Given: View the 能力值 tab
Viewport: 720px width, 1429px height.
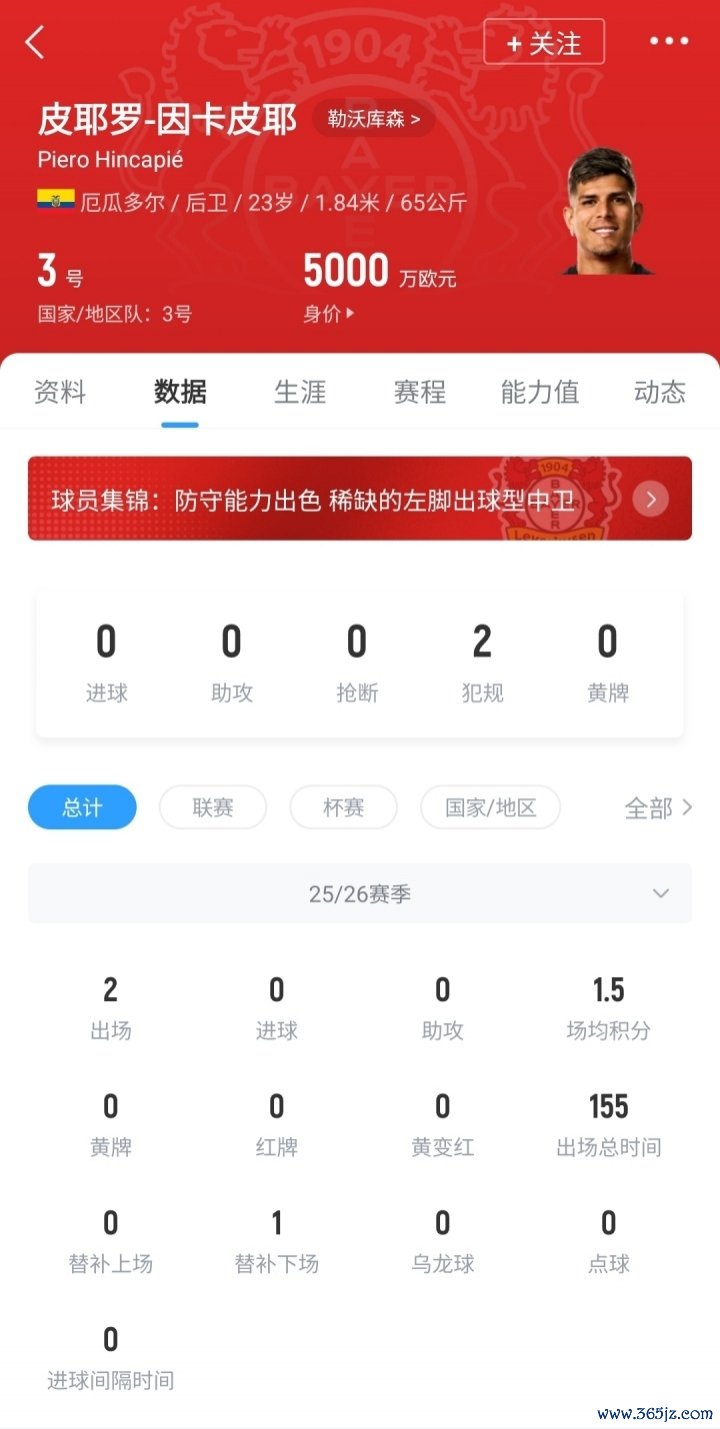Looking at the screenshot, I should [x=540, y=392].
